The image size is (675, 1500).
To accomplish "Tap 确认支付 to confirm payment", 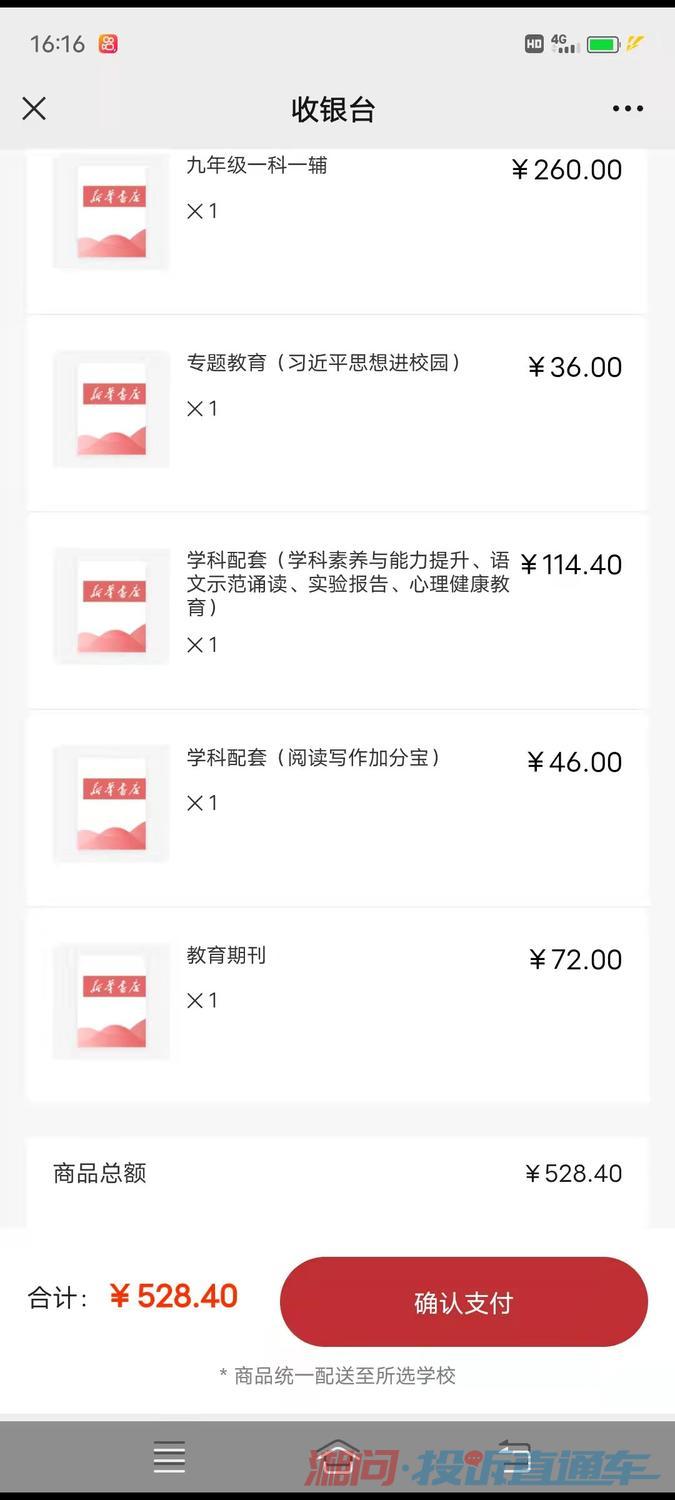I will (463, 1302).
